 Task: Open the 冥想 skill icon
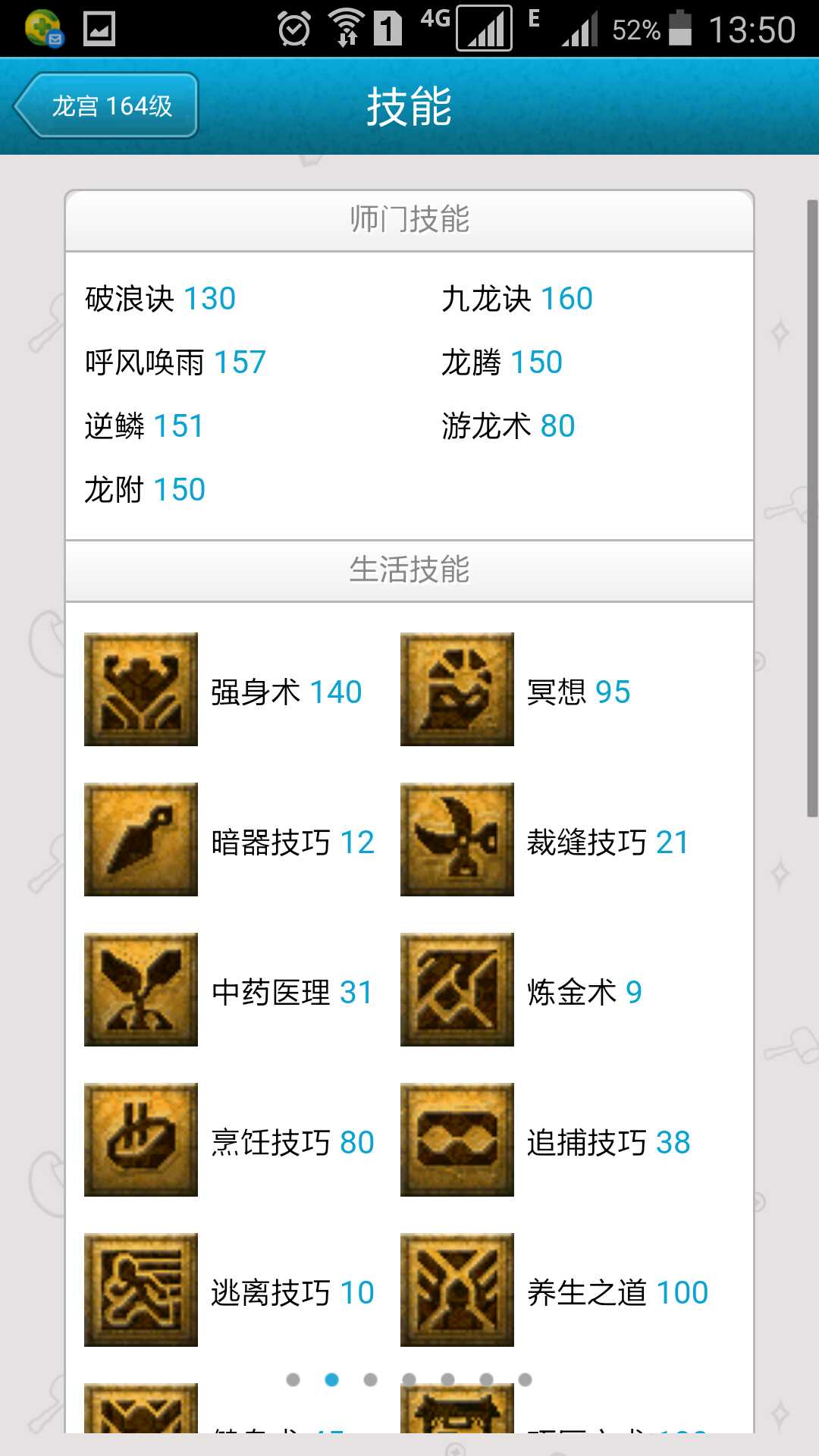coord(457,689)
